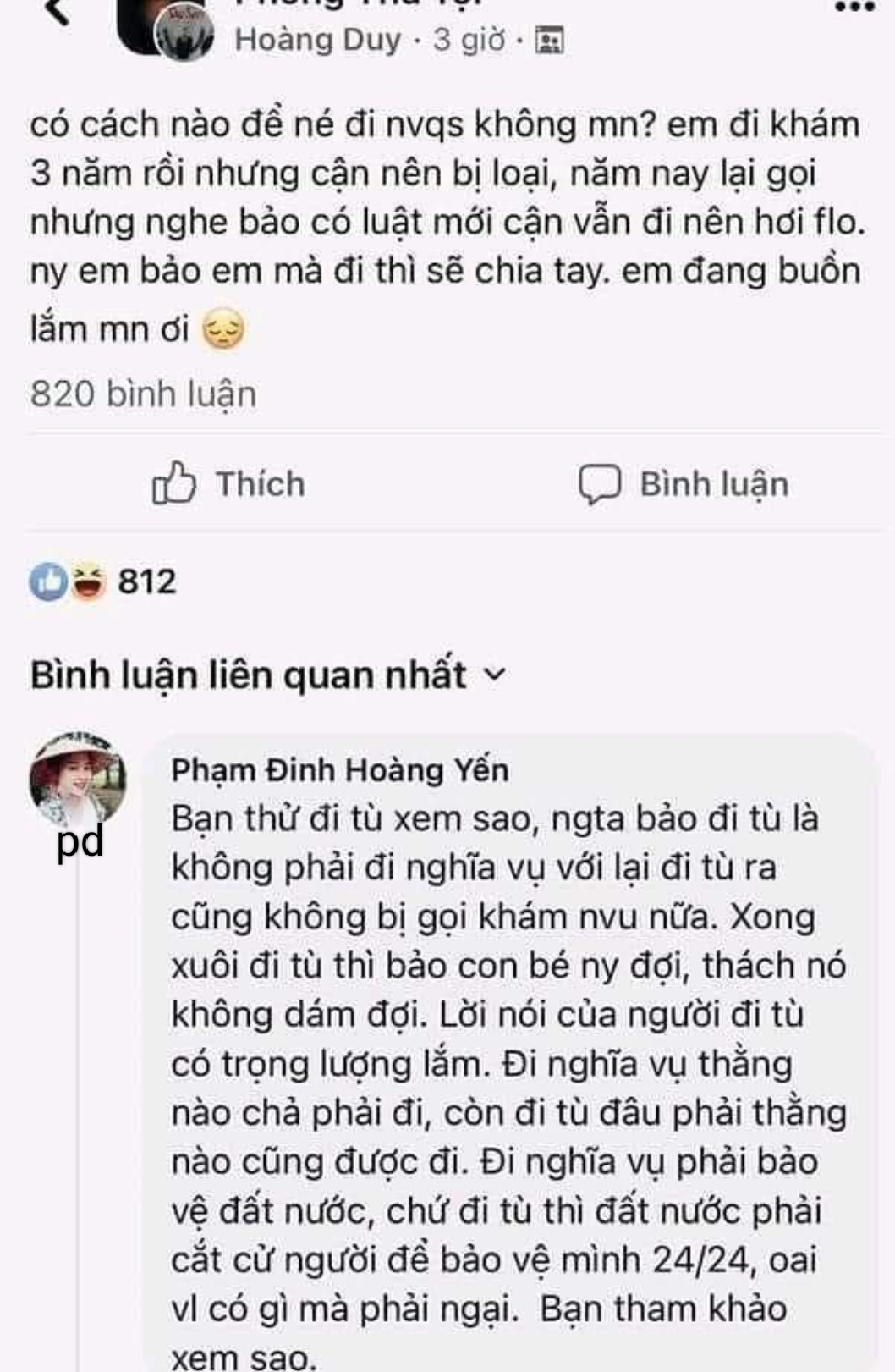This screenshot has height=1372, width=895.
Task: Tap Bình luận to comment
Action: pyautogui.click(x=684, y=484)
